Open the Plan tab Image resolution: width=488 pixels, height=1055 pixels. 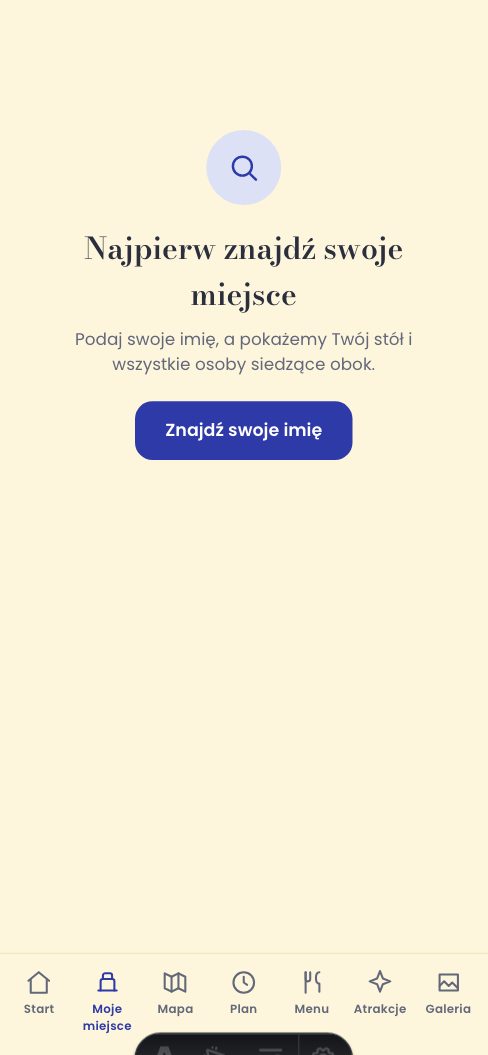click(x=244, y=993)
